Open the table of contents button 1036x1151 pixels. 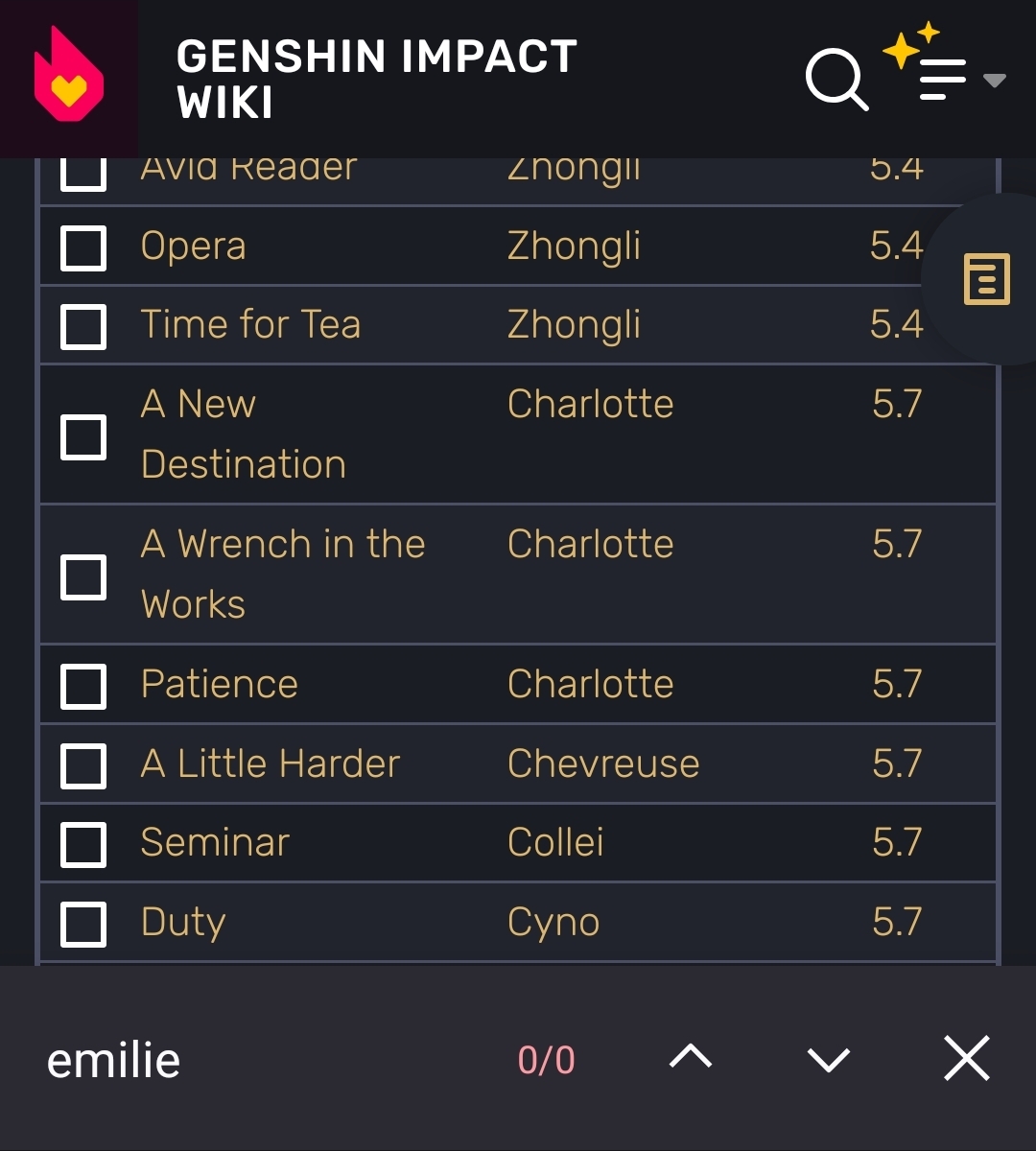(x=986, y=279)
